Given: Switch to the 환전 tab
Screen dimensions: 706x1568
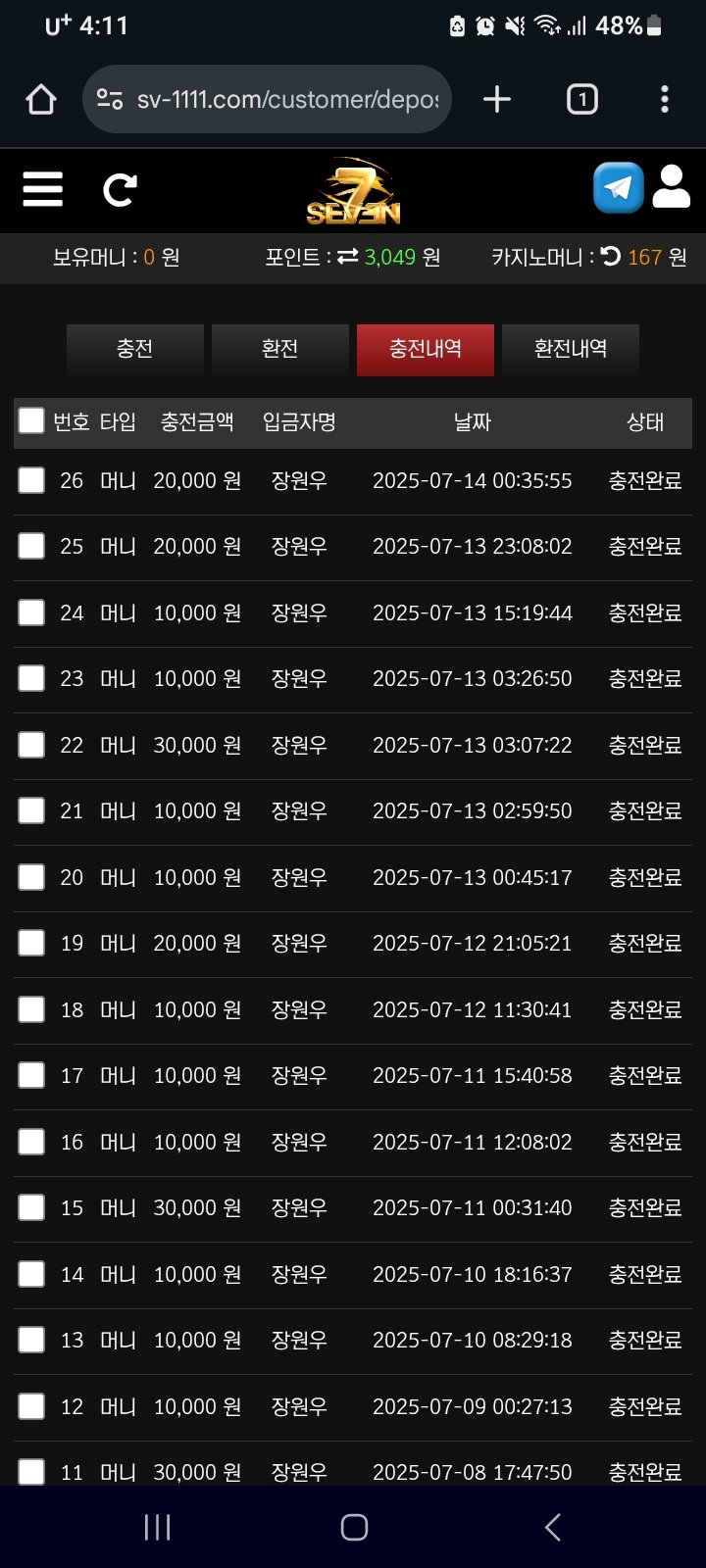Looking at the screenshot, I should 279,349.
